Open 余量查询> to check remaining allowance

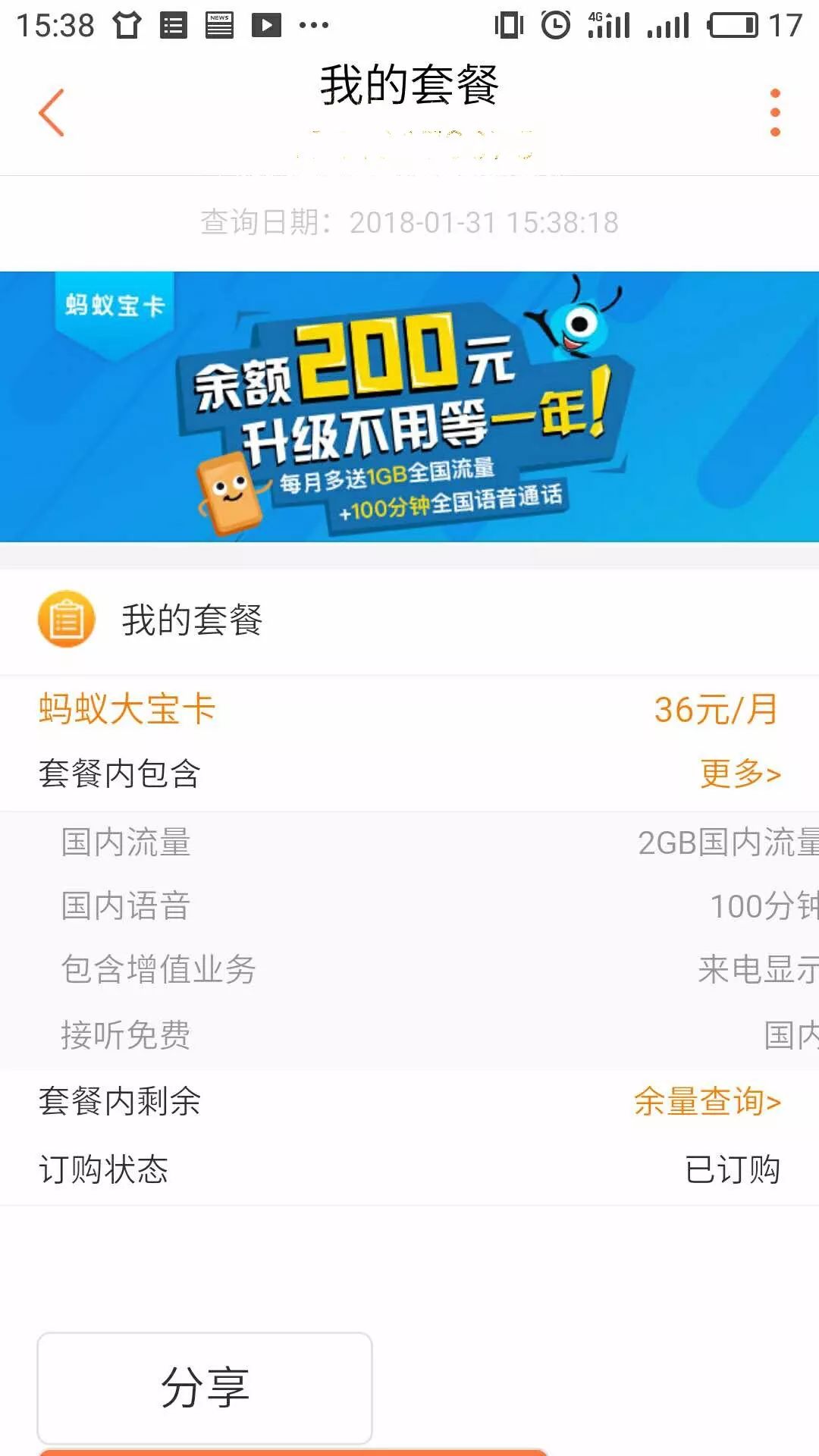[707, 1101]
